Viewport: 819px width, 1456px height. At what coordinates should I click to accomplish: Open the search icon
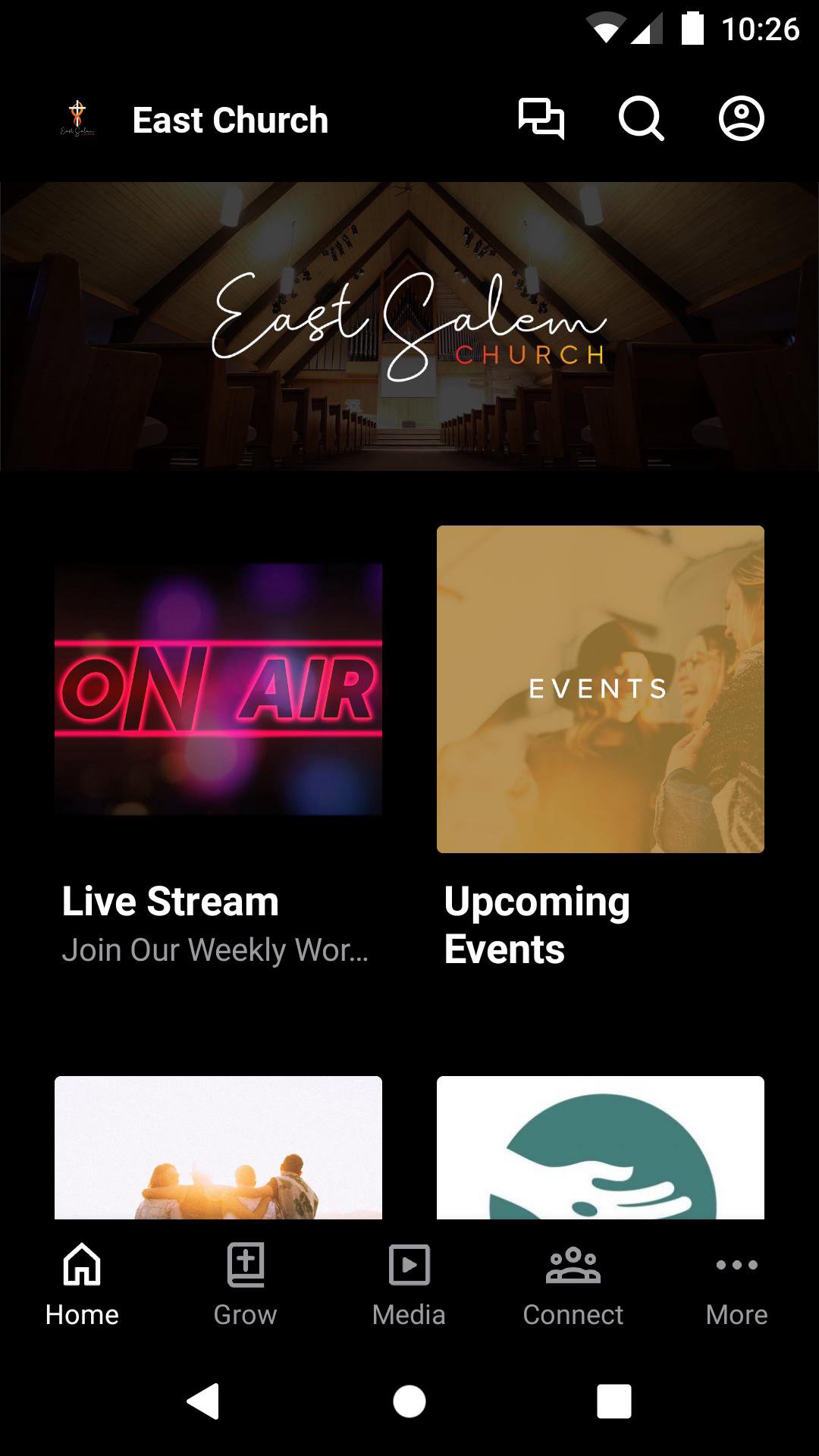coord(641,119)
